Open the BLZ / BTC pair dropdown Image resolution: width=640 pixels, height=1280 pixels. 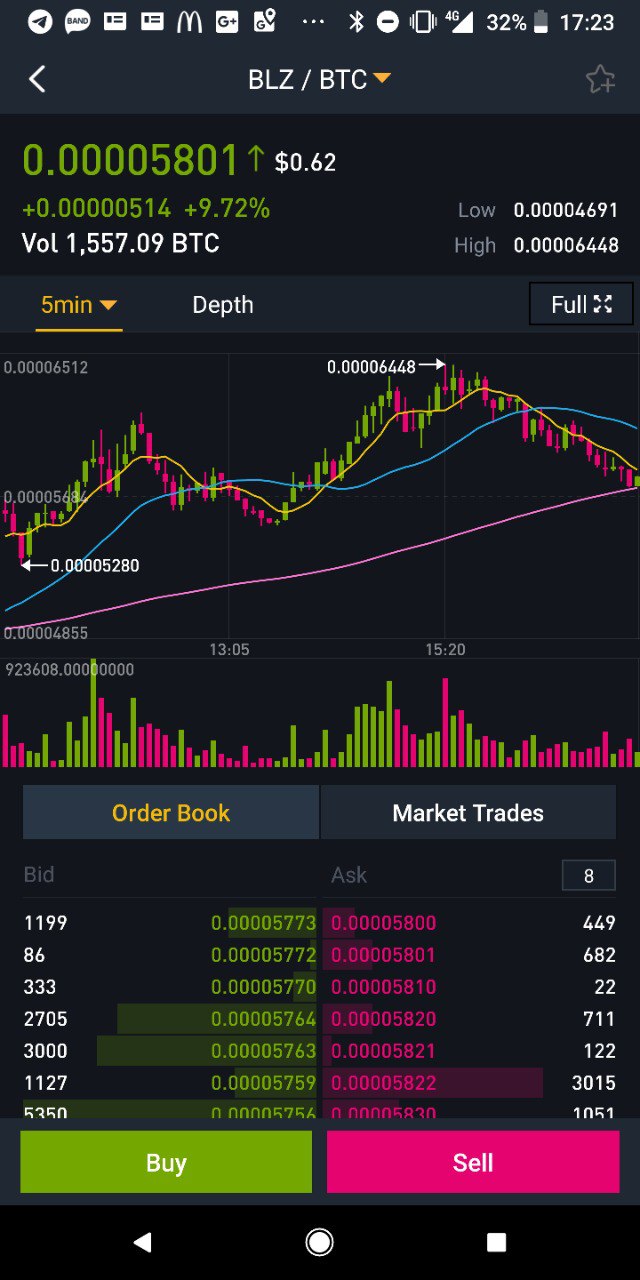[319, 80]
